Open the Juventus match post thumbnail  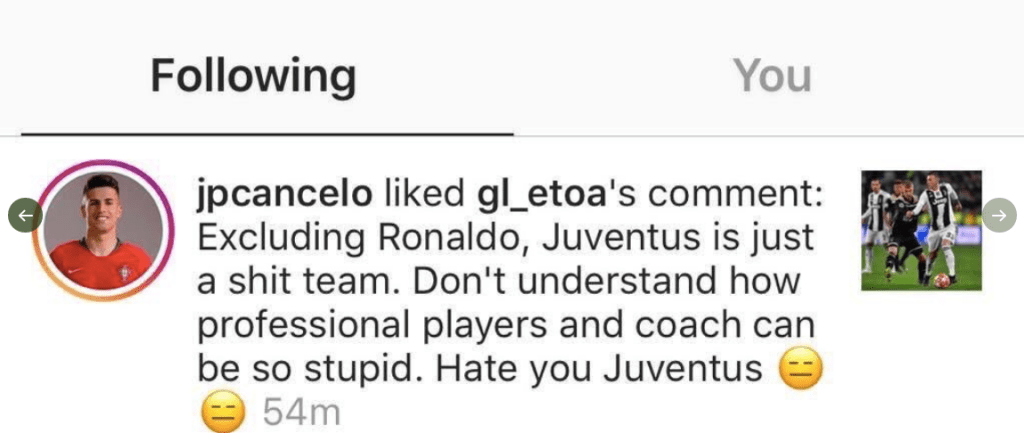(x=921, y=230)
